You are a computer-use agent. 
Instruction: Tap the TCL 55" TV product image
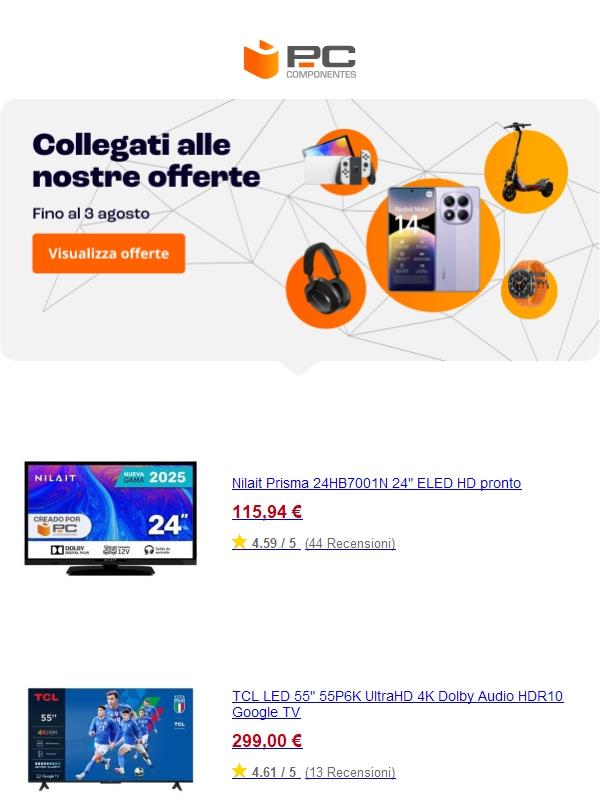point(110,738)
